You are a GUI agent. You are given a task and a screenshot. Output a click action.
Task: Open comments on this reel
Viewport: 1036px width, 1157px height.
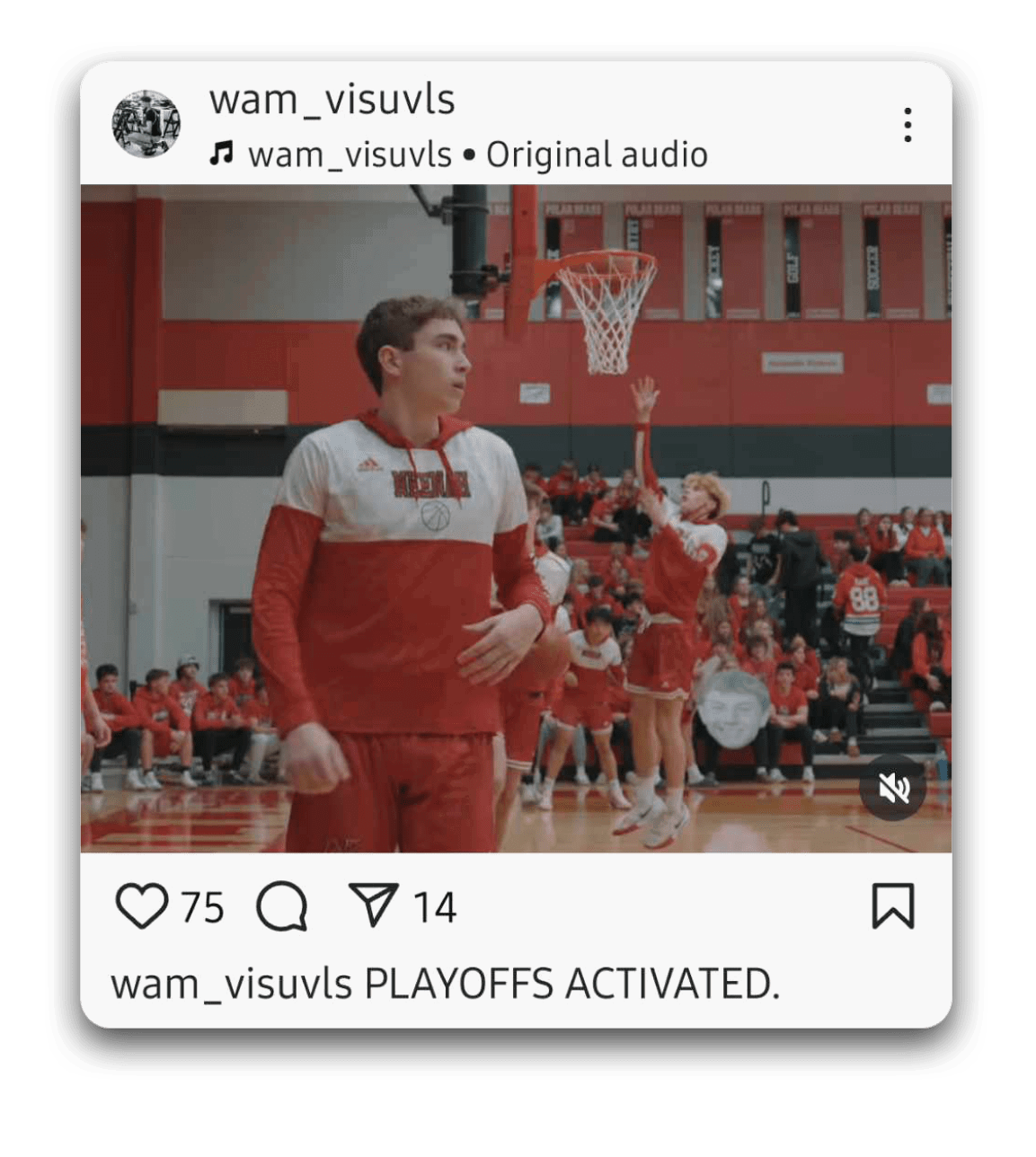(x=282, y=906)
